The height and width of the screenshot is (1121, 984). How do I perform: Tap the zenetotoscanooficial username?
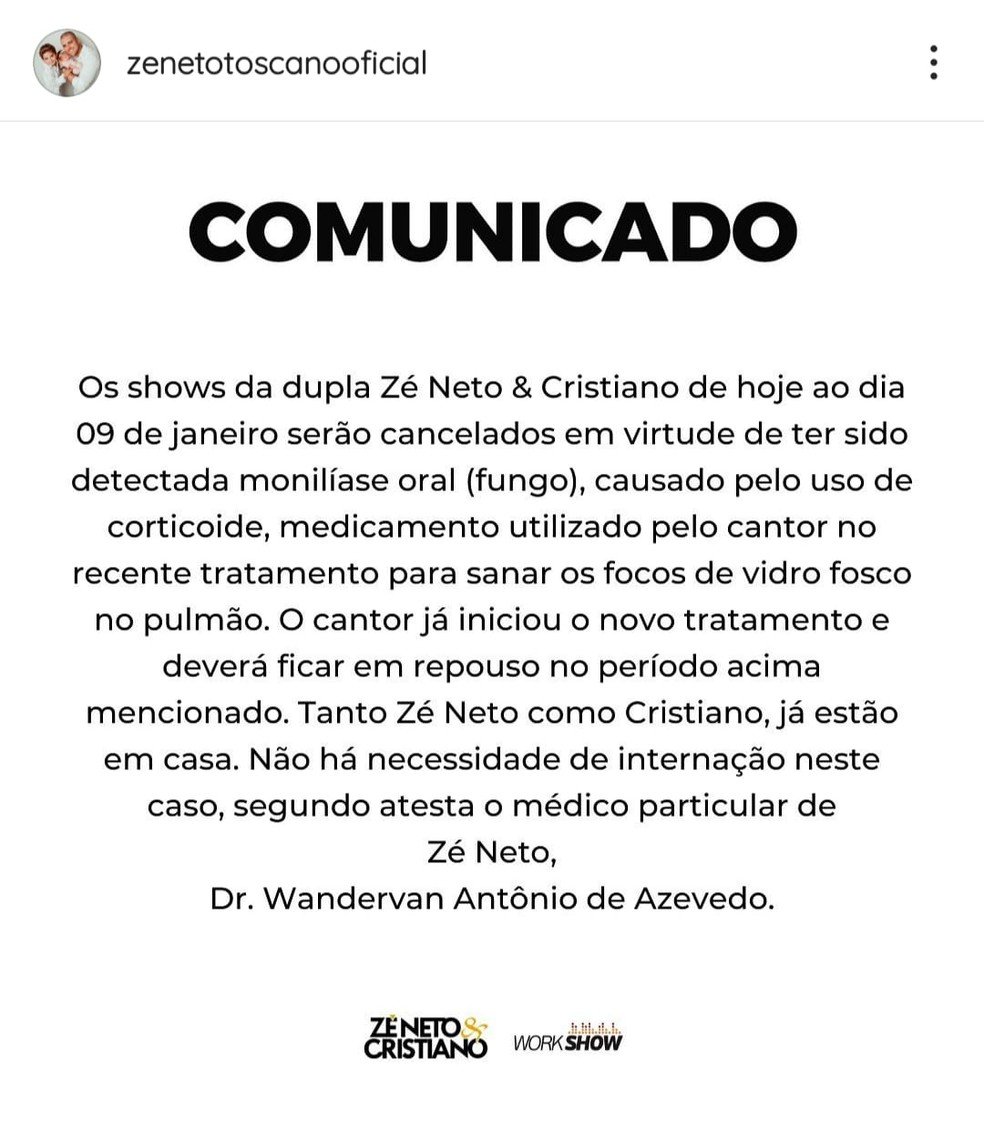tap(277, 63)
